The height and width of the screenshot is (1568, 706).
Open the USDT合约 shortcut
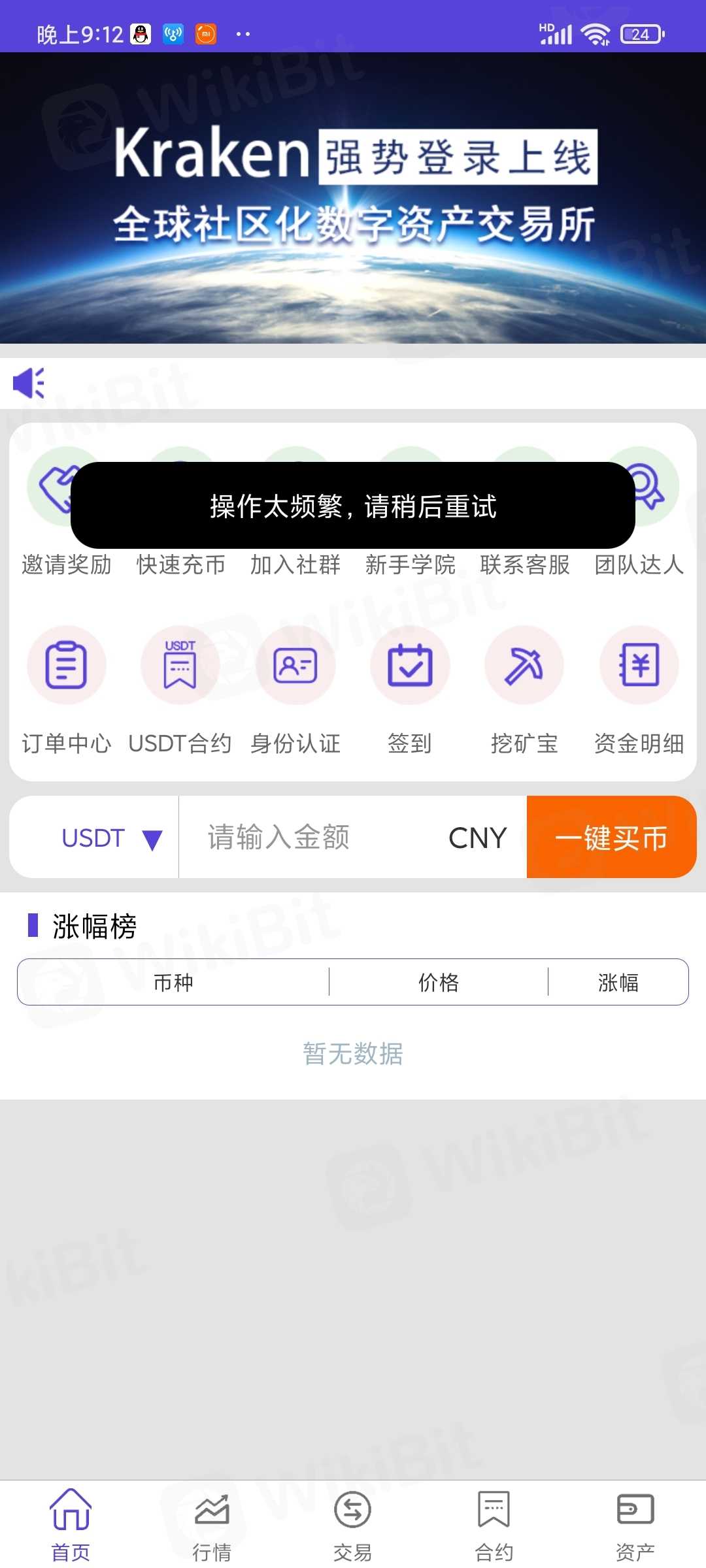180,665
